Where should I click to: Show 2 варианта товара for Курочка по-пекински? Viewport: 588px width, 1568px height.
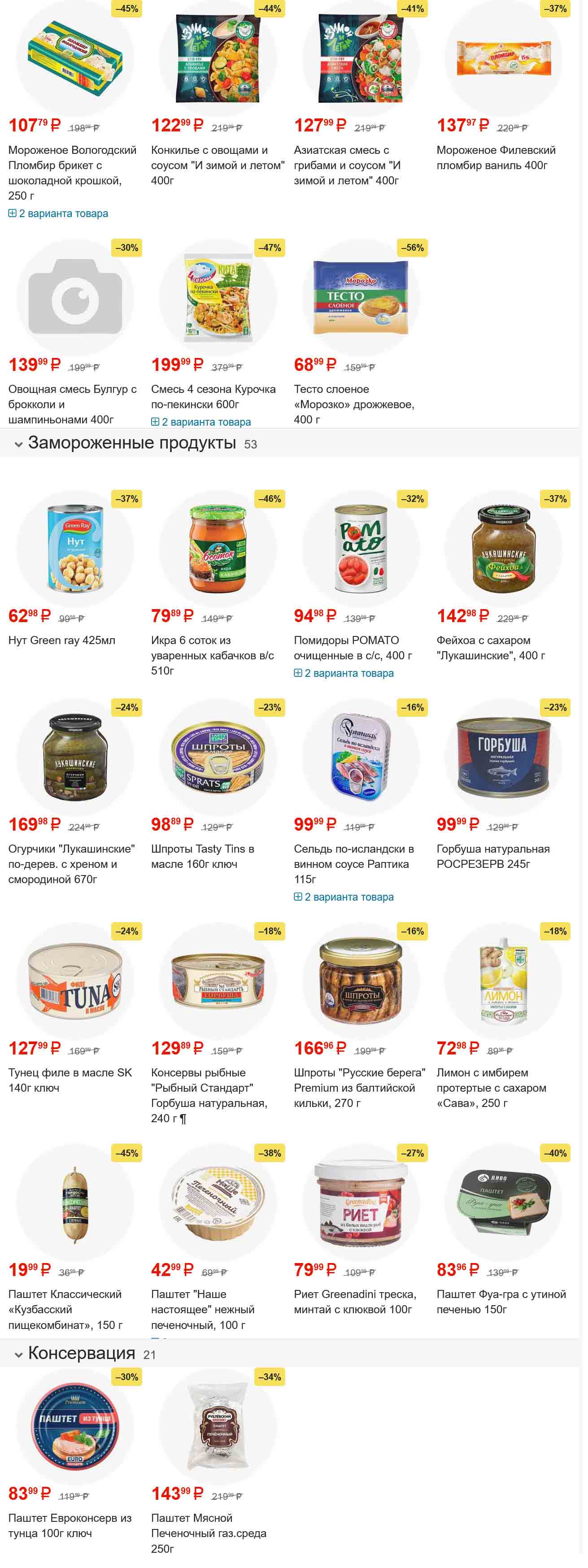click(x=206, y=422)
